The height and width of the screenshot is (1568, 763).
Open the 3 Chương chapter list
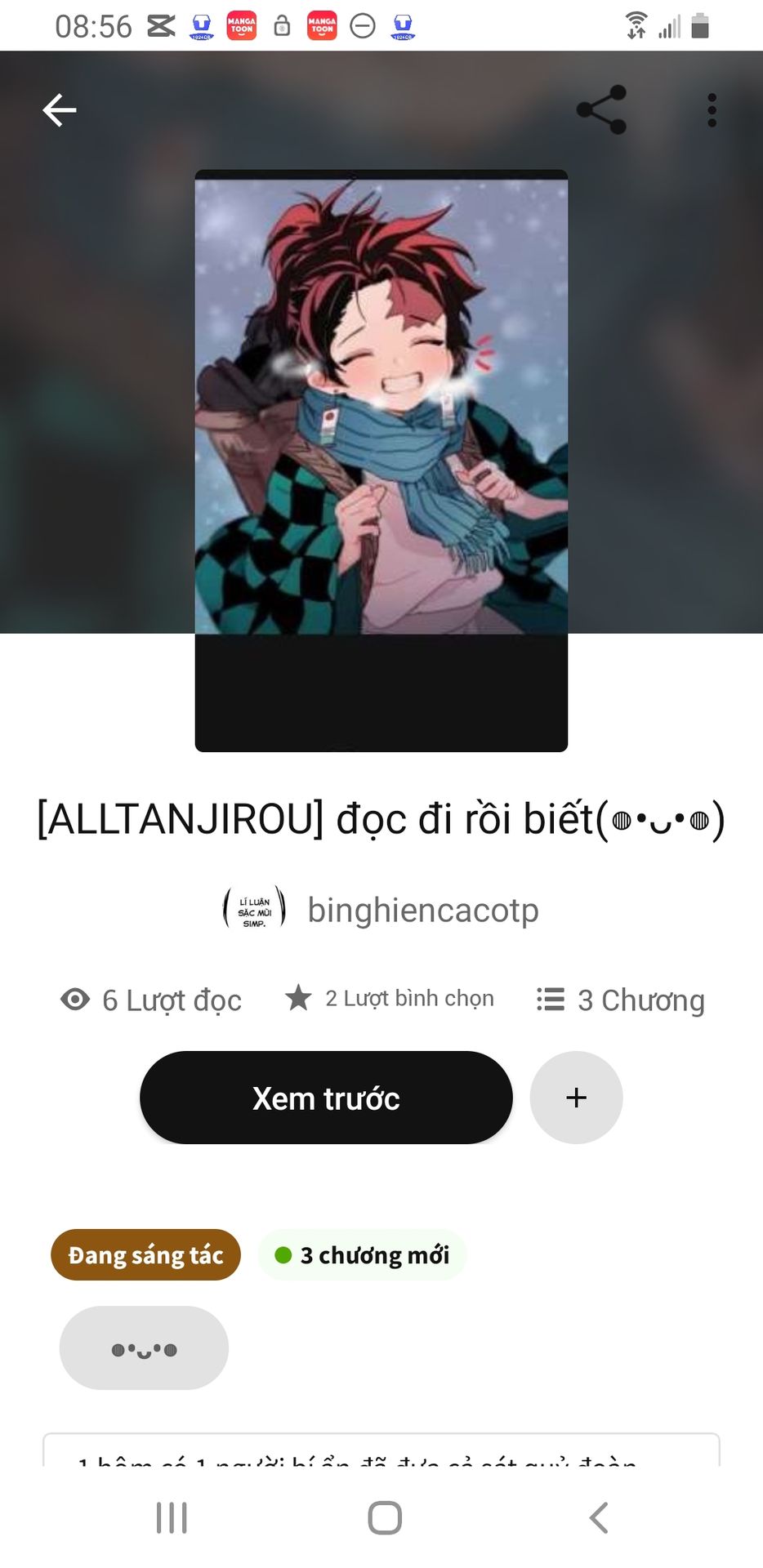[620, 1000]
